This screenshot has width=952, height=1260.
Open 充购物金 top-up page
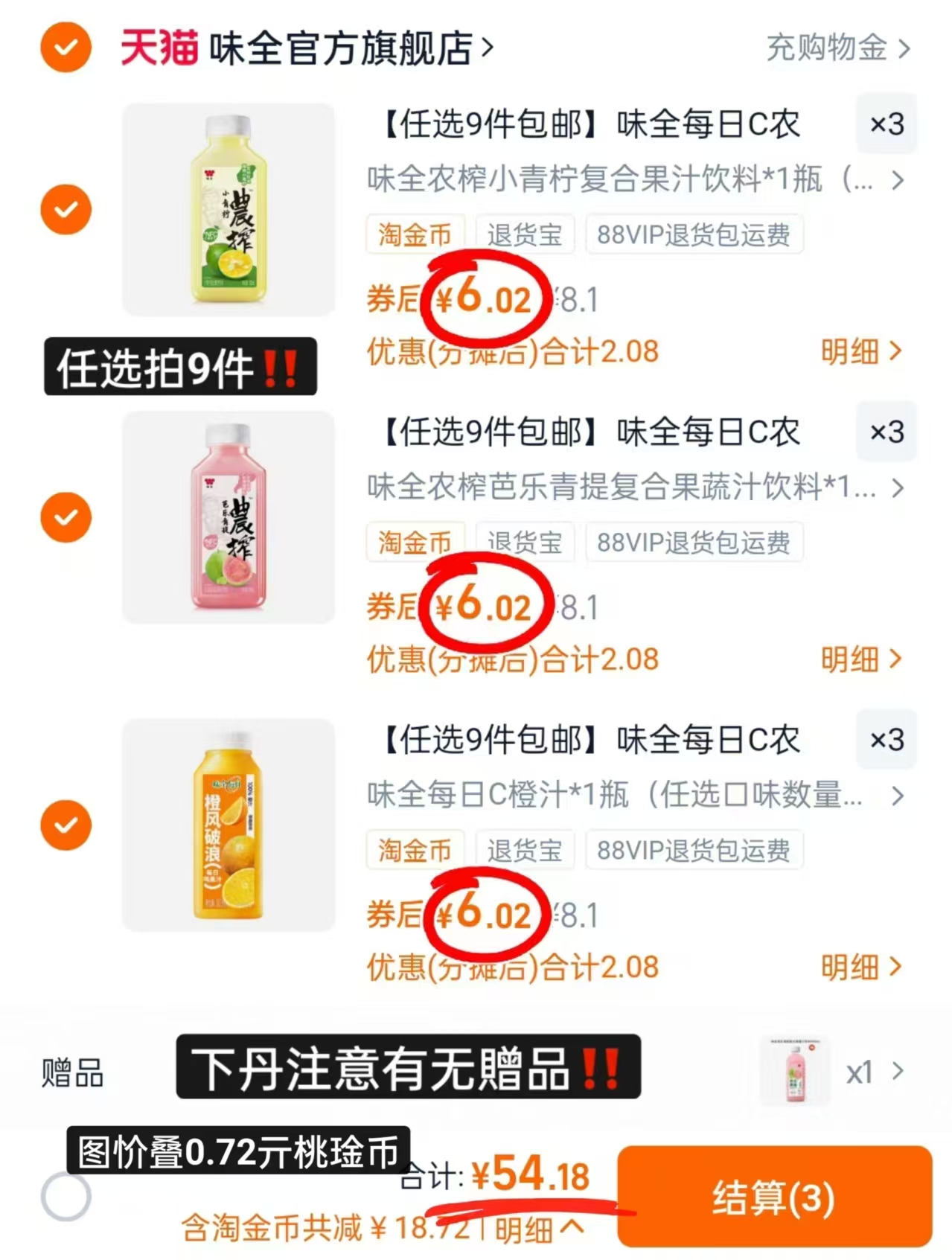click(x=826, y=47)
